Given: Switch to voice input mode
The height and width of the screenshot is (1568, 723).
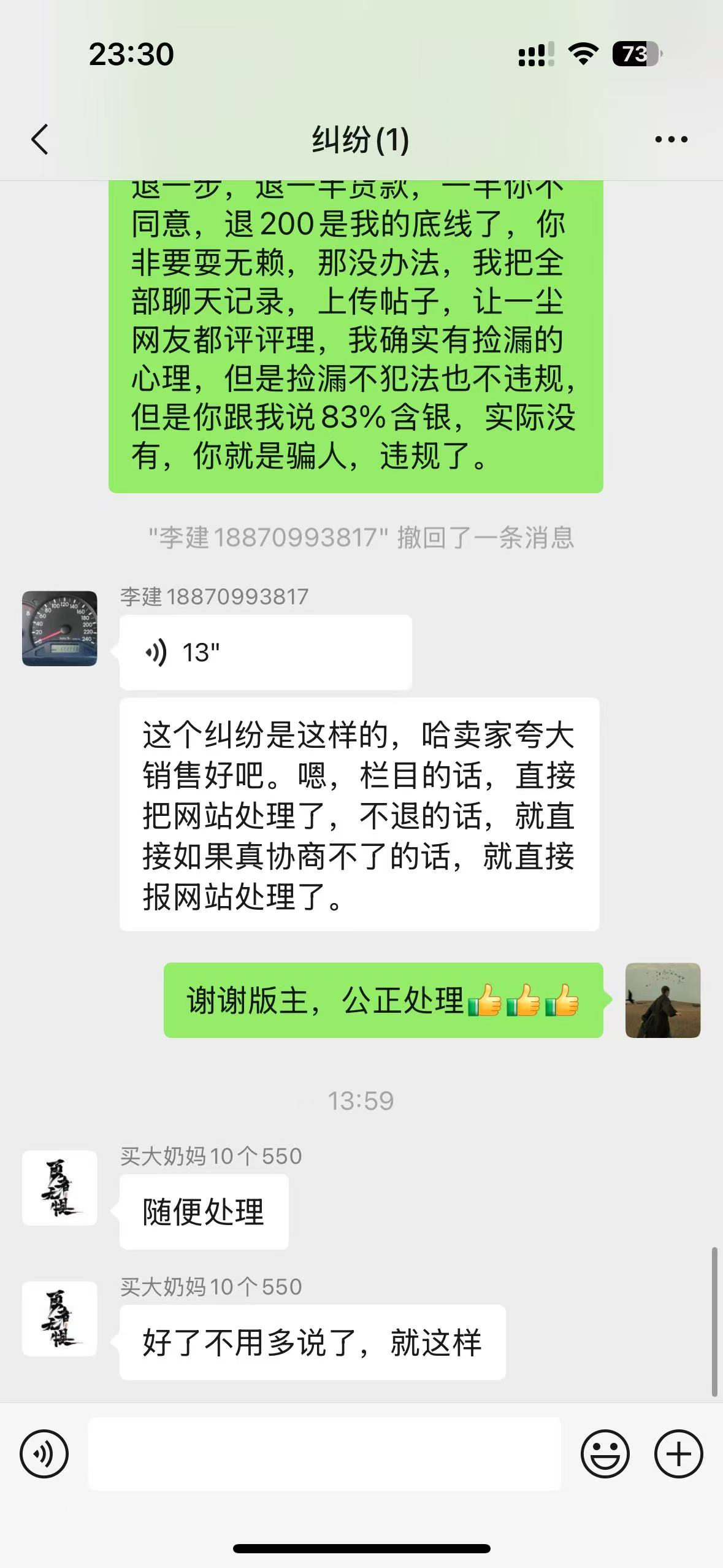Looking at the screenshot, I should coord(44,1453).
